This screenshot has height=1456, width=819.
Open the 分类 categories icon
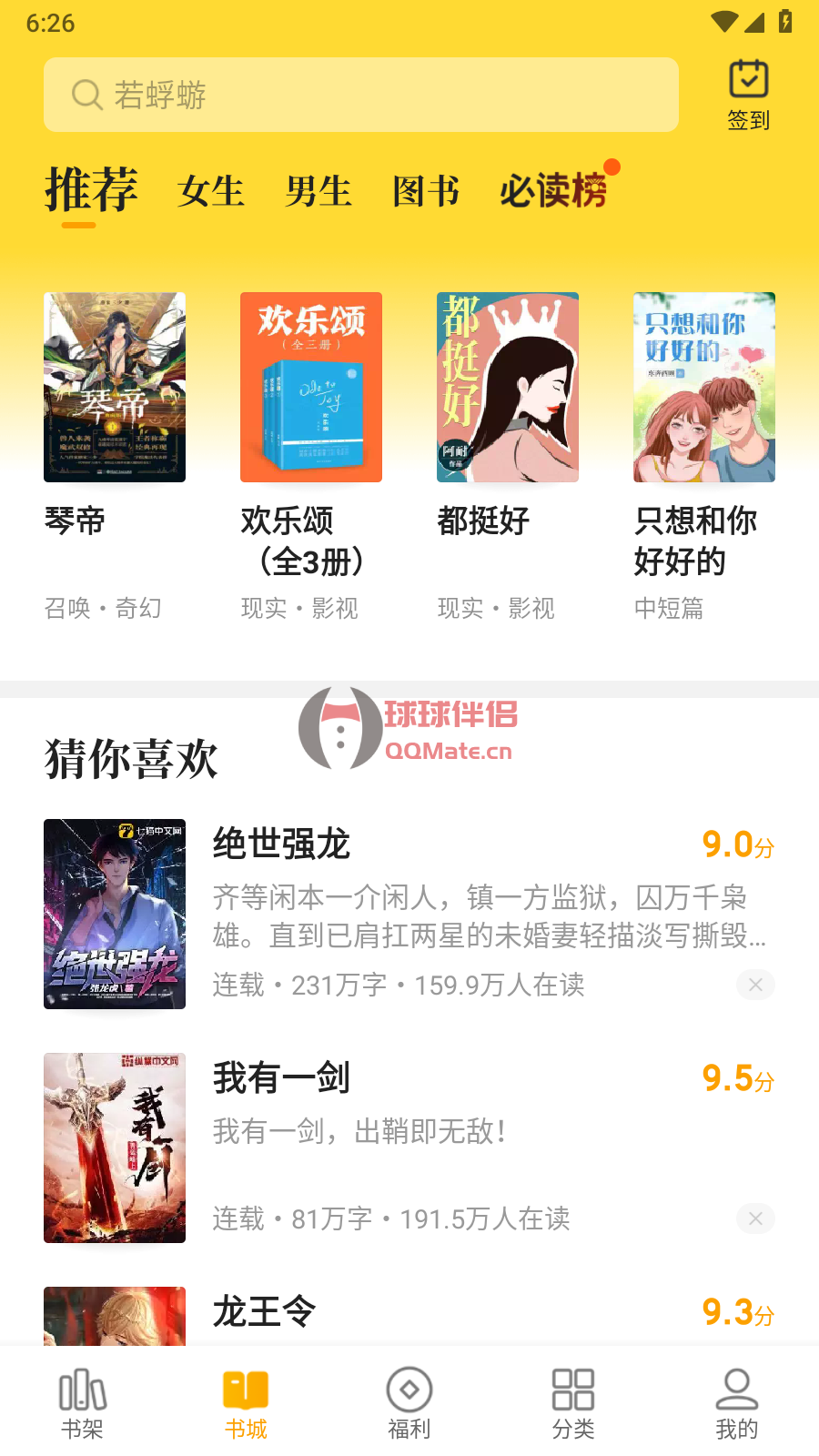(572, 1390)
